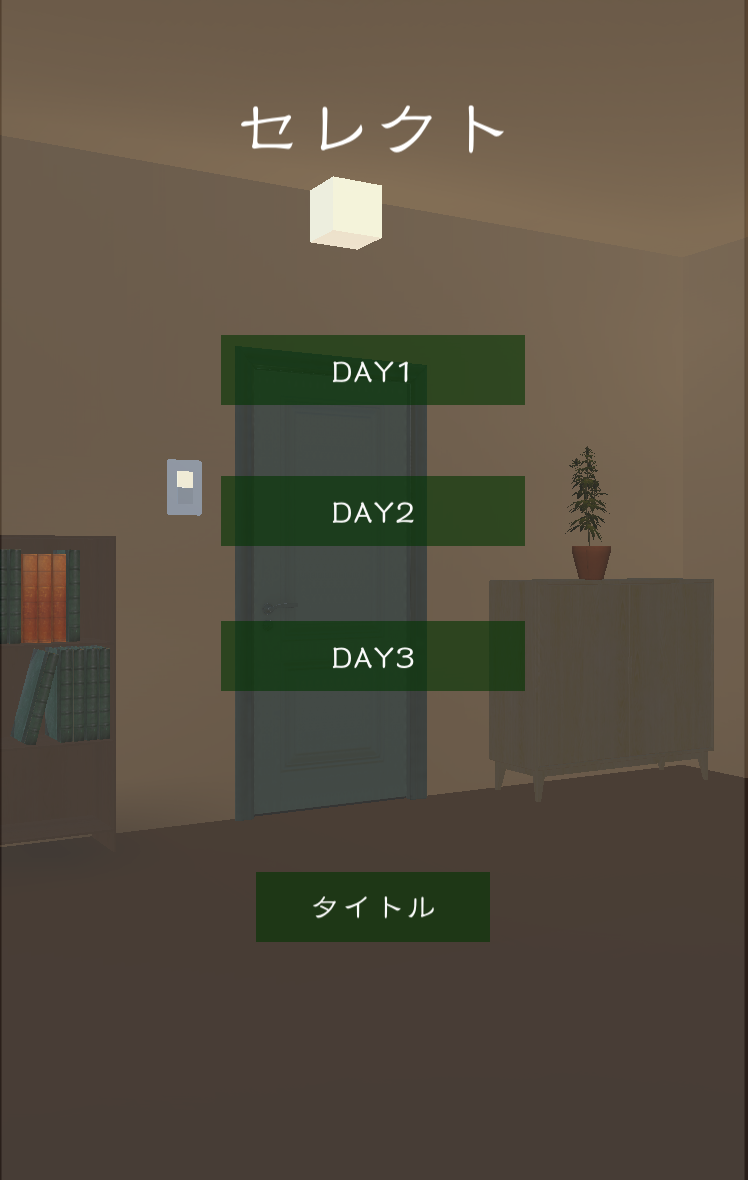Viewport: 748px width, 1180px height.
Task: Select the DAY1 stage
Action: 372,371
